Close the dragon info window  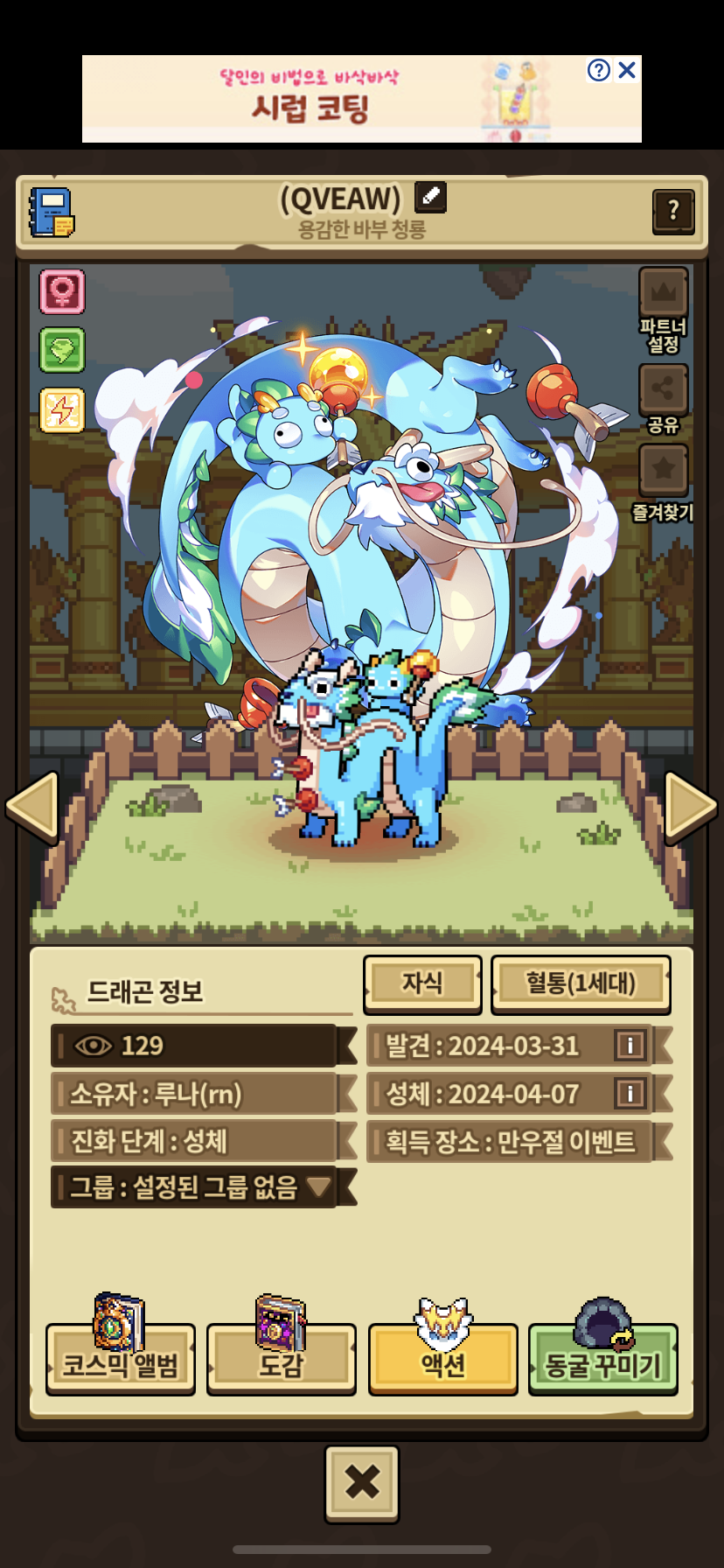tap(362, 1482)
